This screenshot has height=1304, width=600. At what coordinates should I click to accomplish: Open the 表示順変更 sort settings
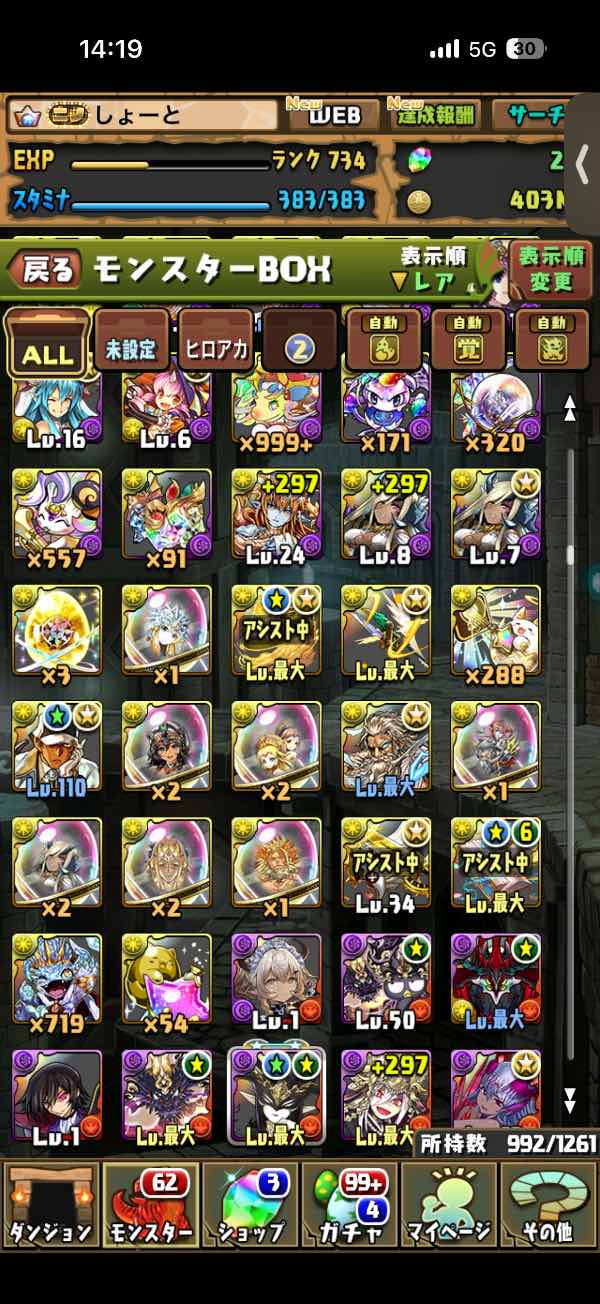coord(550,269)
